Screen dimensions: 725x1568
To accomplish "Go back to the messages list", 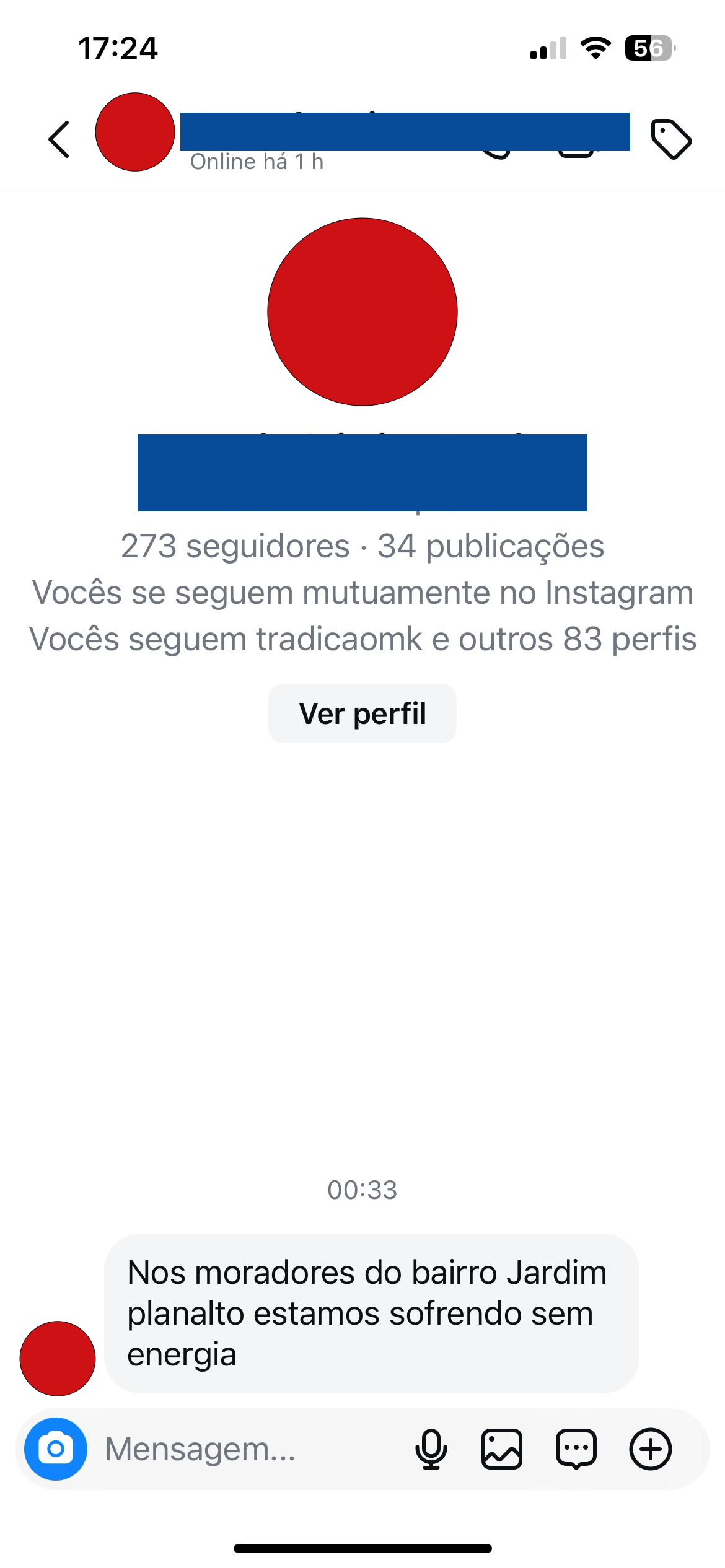I will 59,139.
